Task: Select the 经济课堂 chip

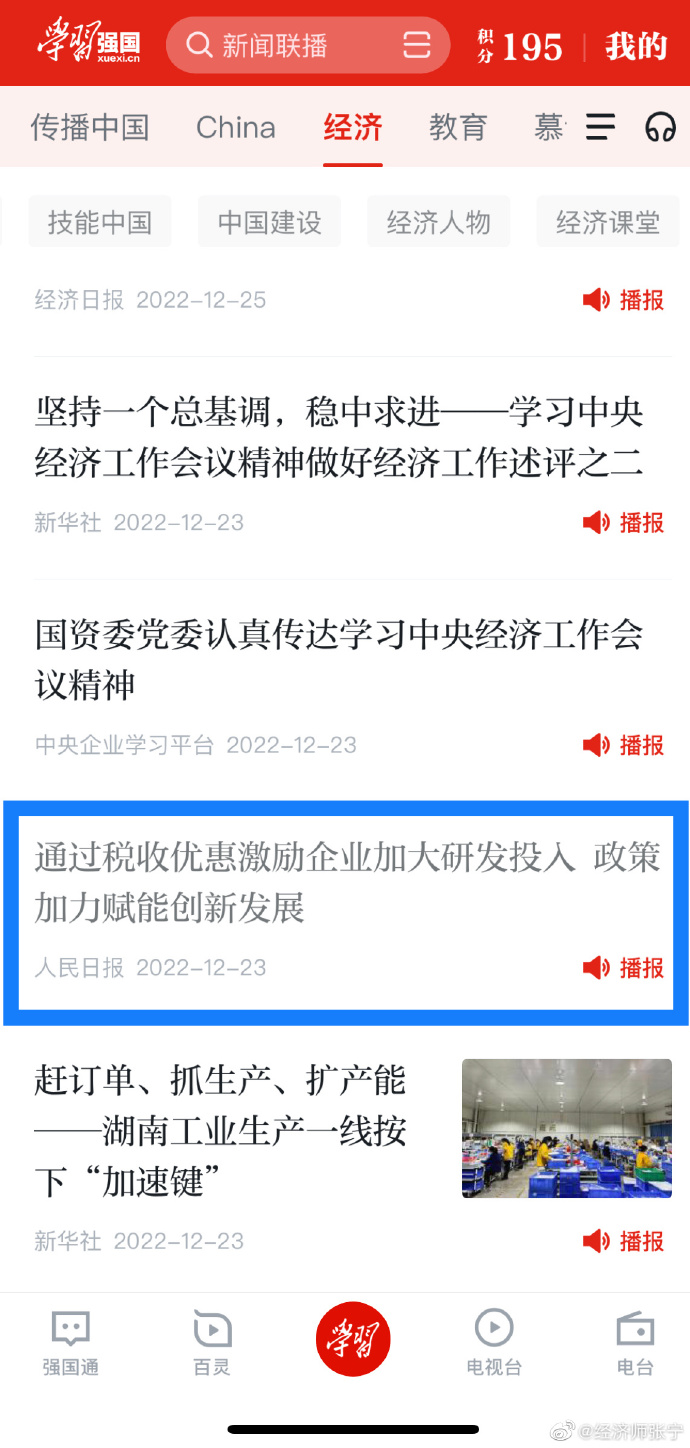Action: click(x=607, y=221)
